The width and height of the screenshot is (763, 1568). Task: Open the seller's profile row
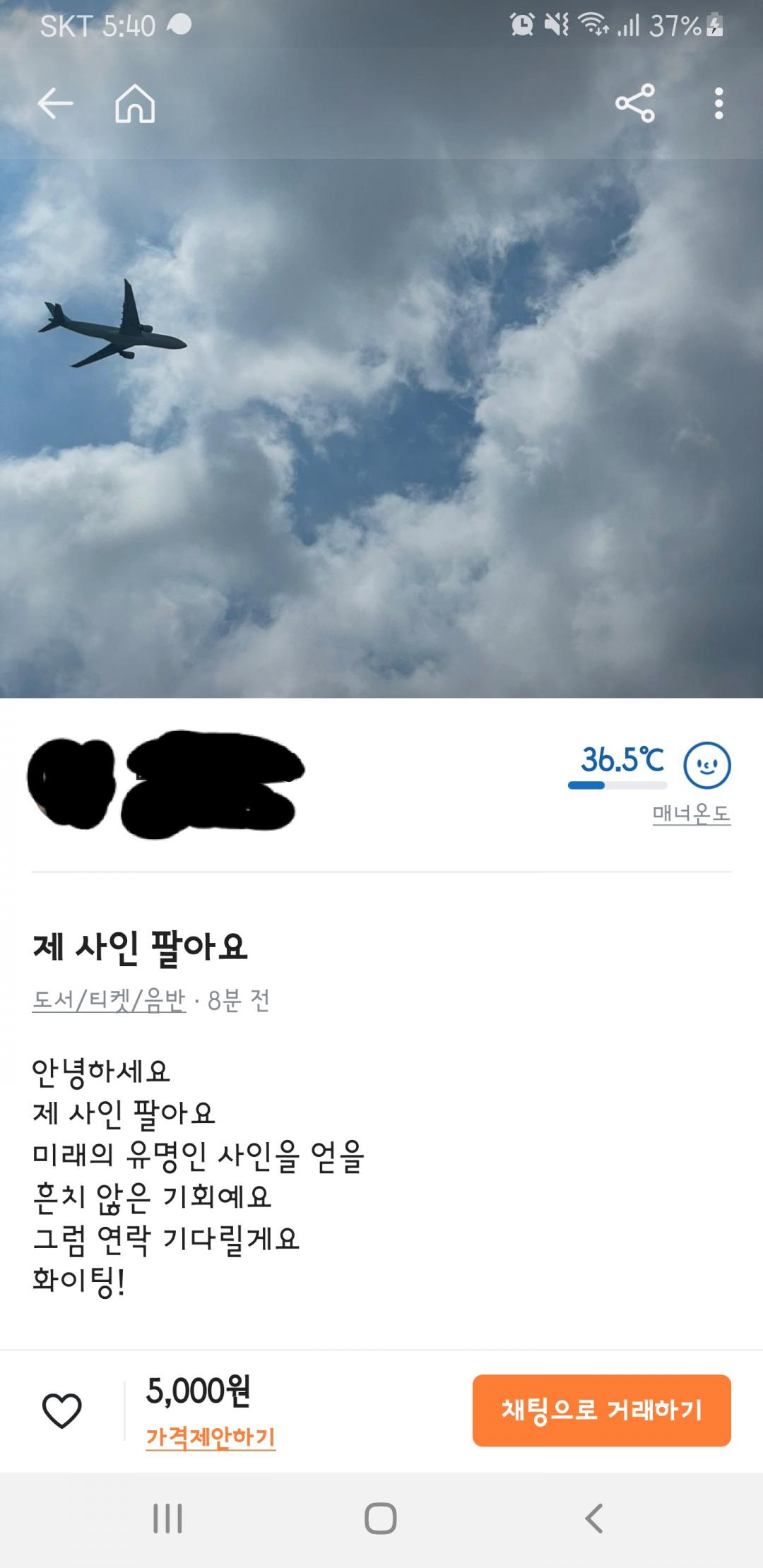tap(381, 785)
